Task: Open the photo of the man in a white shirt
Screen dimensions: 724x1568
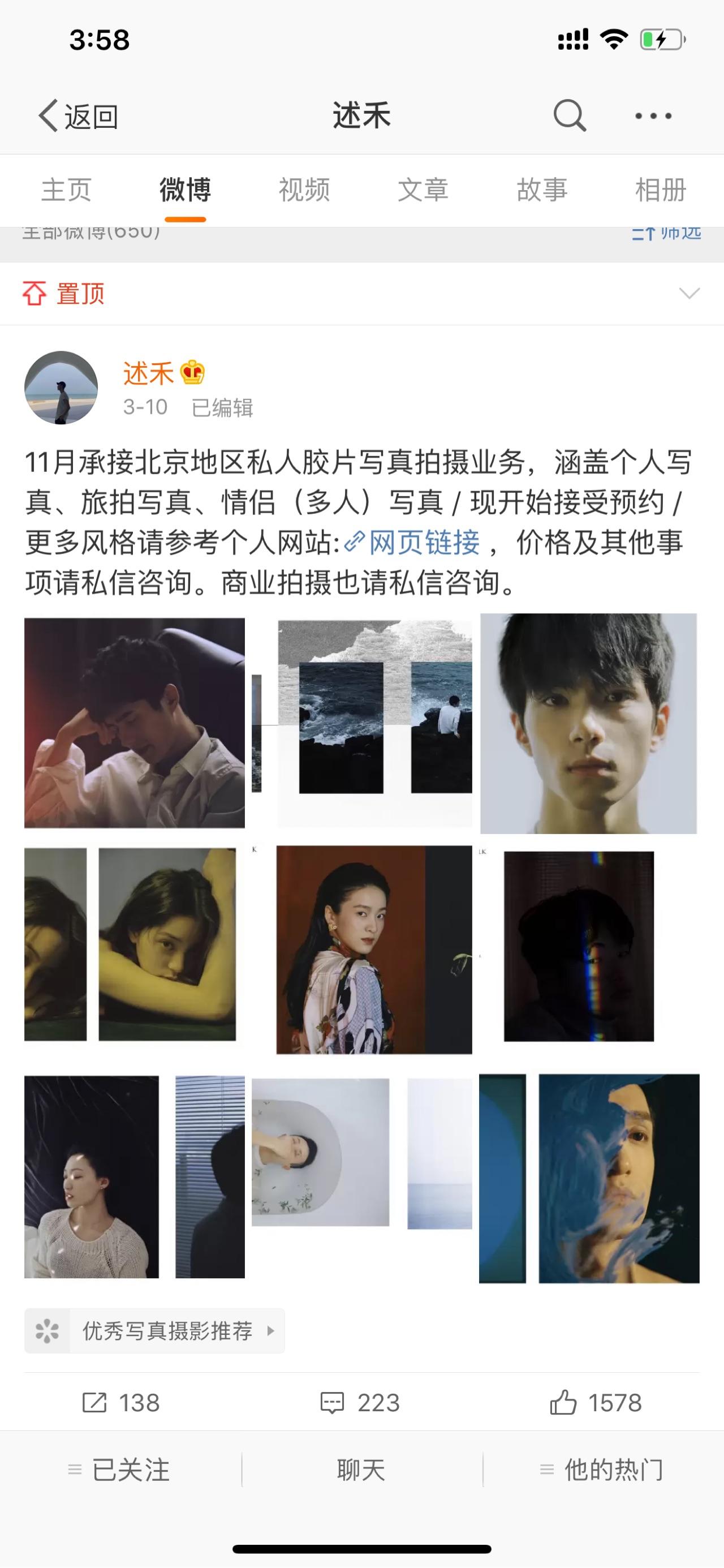Action: (135, 723)
